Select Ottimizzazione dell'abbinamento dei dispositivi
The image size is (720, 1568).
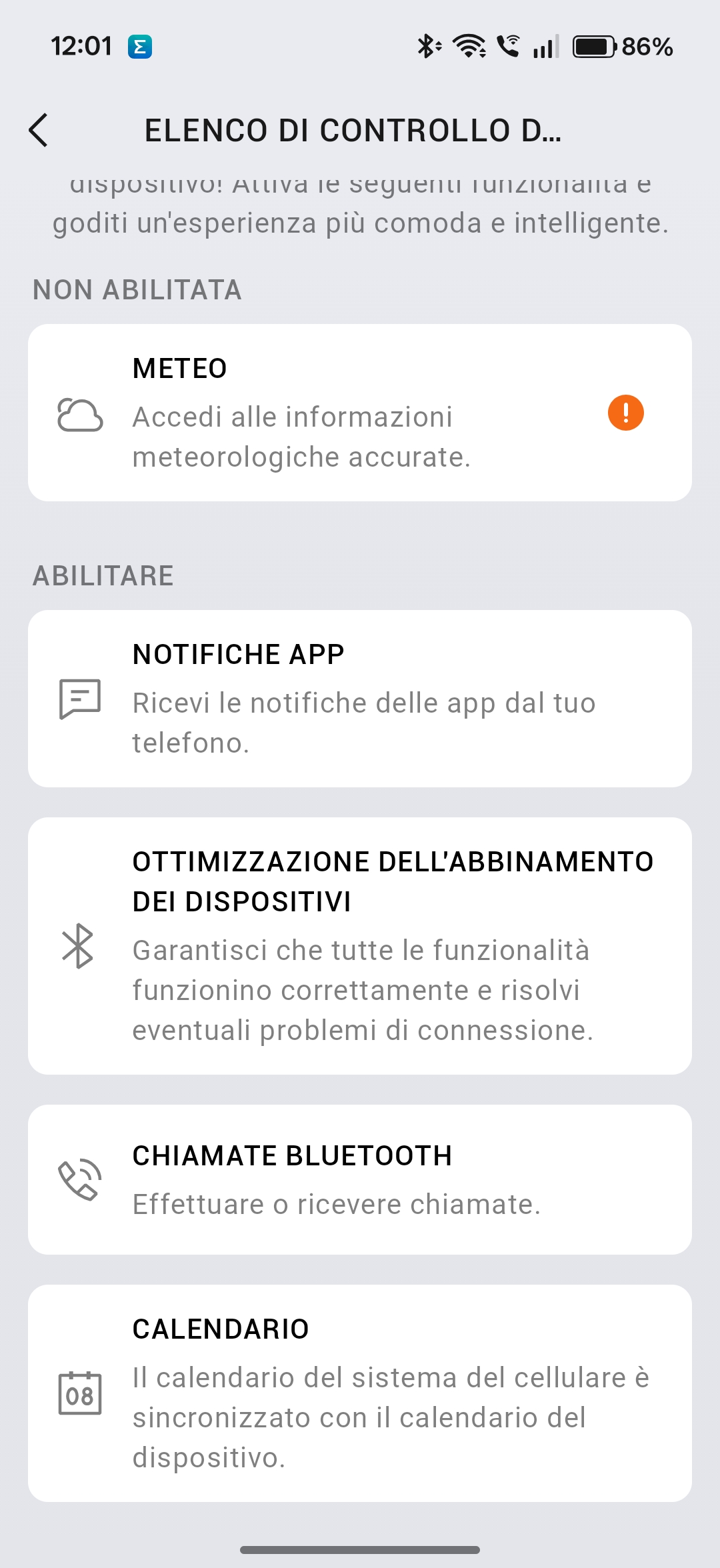(360, 945)
